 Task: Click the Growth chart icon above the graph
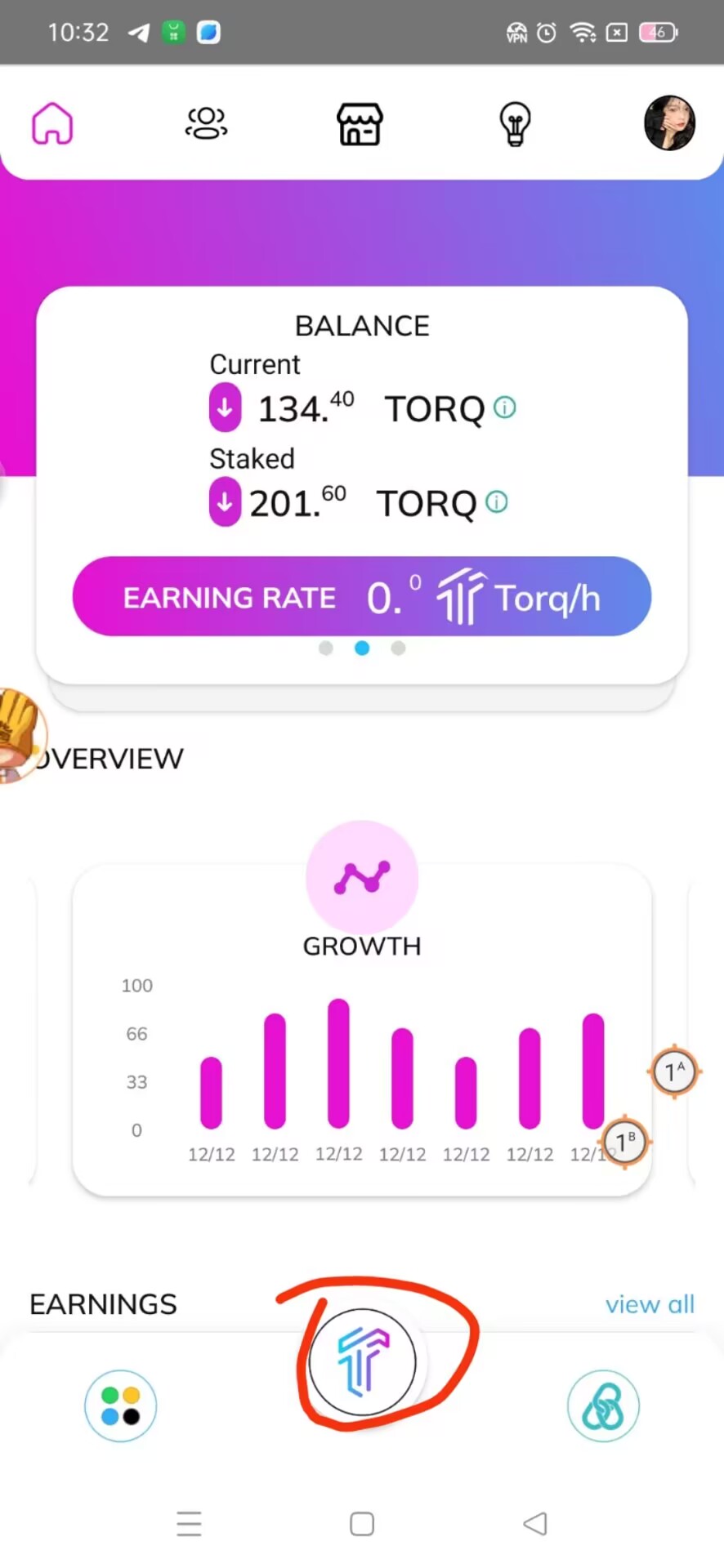[362, 875]
